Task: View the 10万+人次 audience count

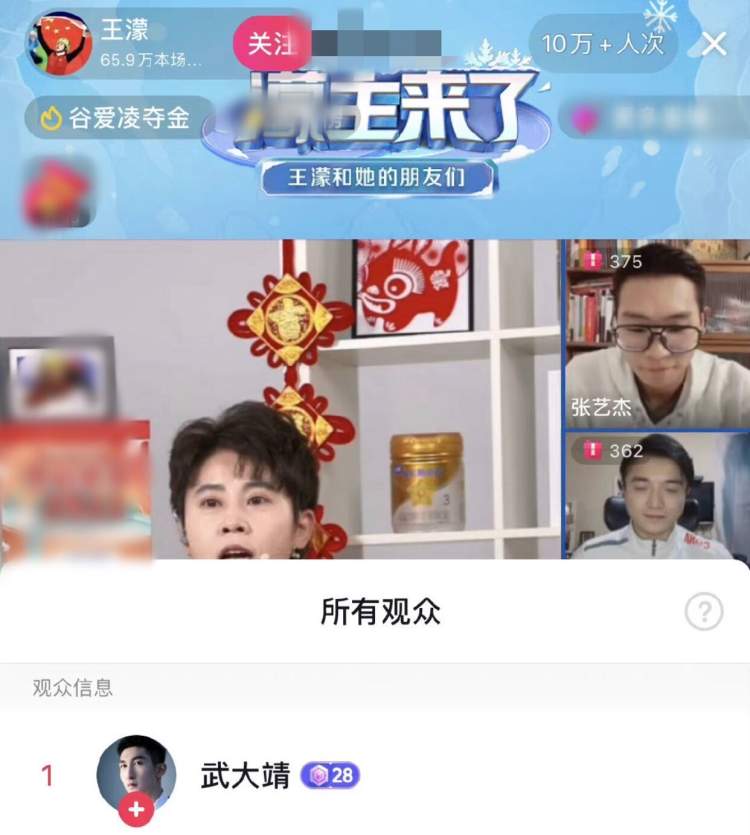Action: point(603,43)
